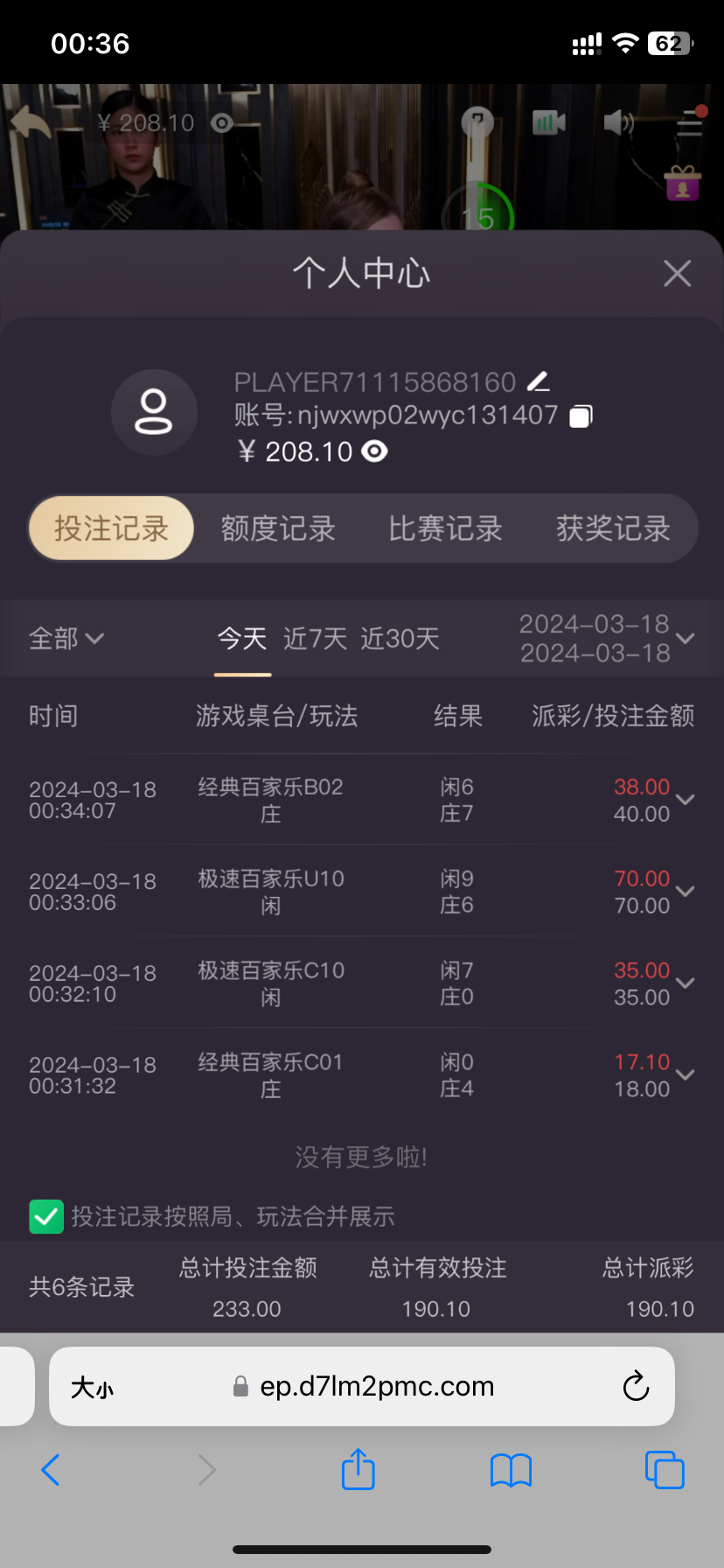Expand the 经典百家乐B02 bet record
Screen dimensions: 724x1568
pos(686,800)
